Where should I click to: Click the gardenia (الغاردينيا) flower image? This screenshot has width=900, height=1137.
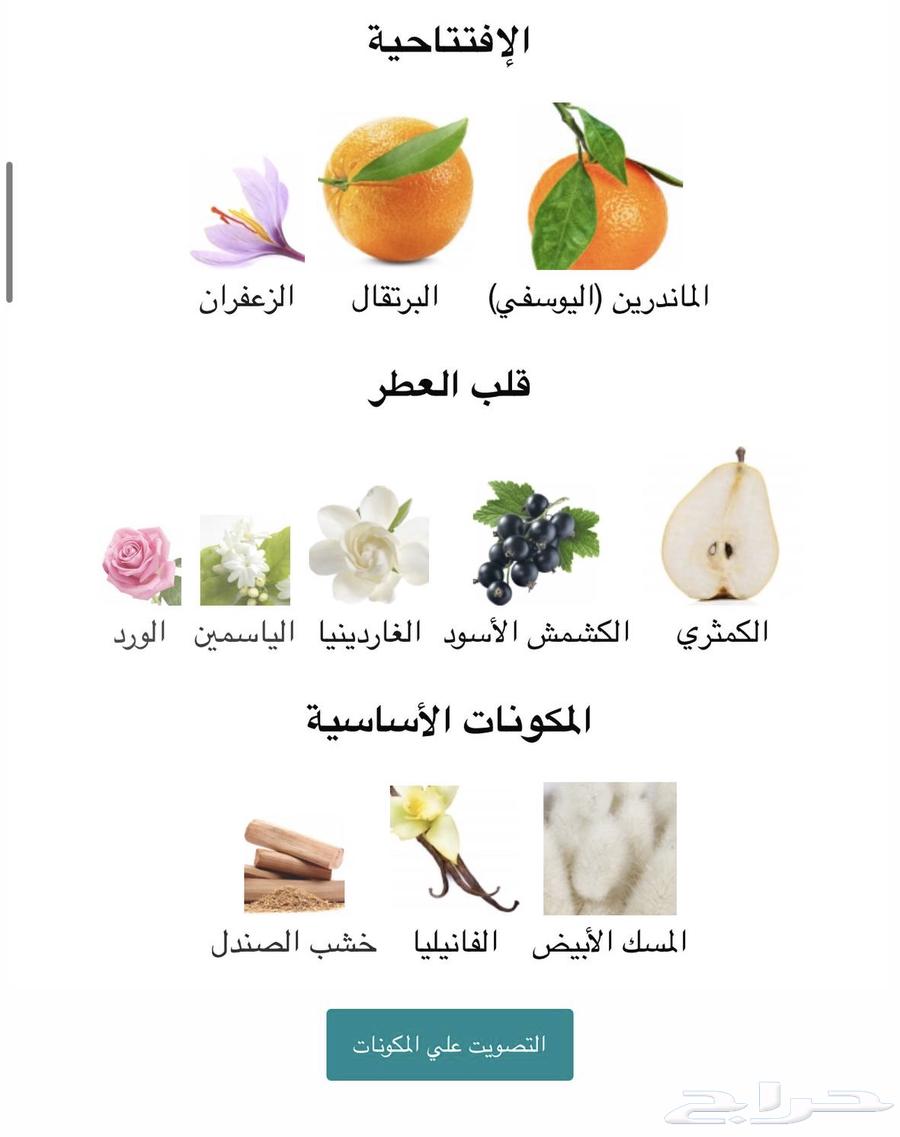click(370, 545)
